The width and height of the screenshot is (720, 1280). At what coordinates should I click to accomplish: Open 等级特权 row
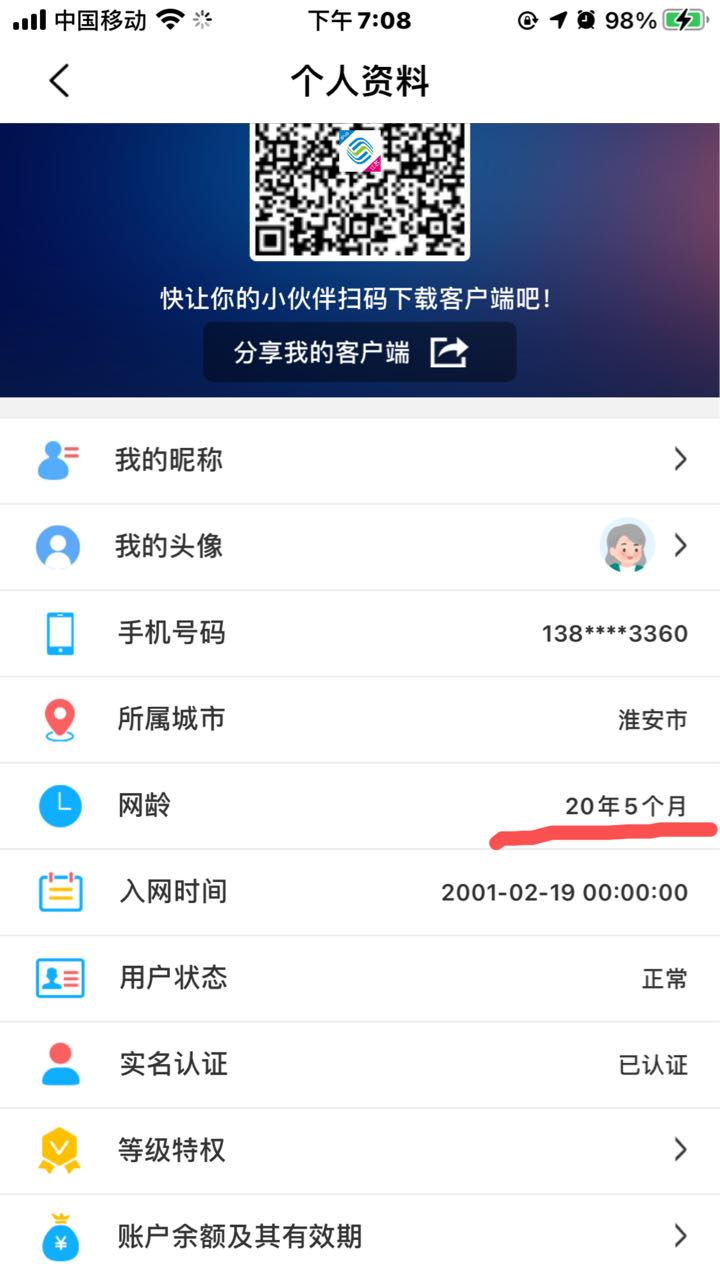[x=360, y=1150]
